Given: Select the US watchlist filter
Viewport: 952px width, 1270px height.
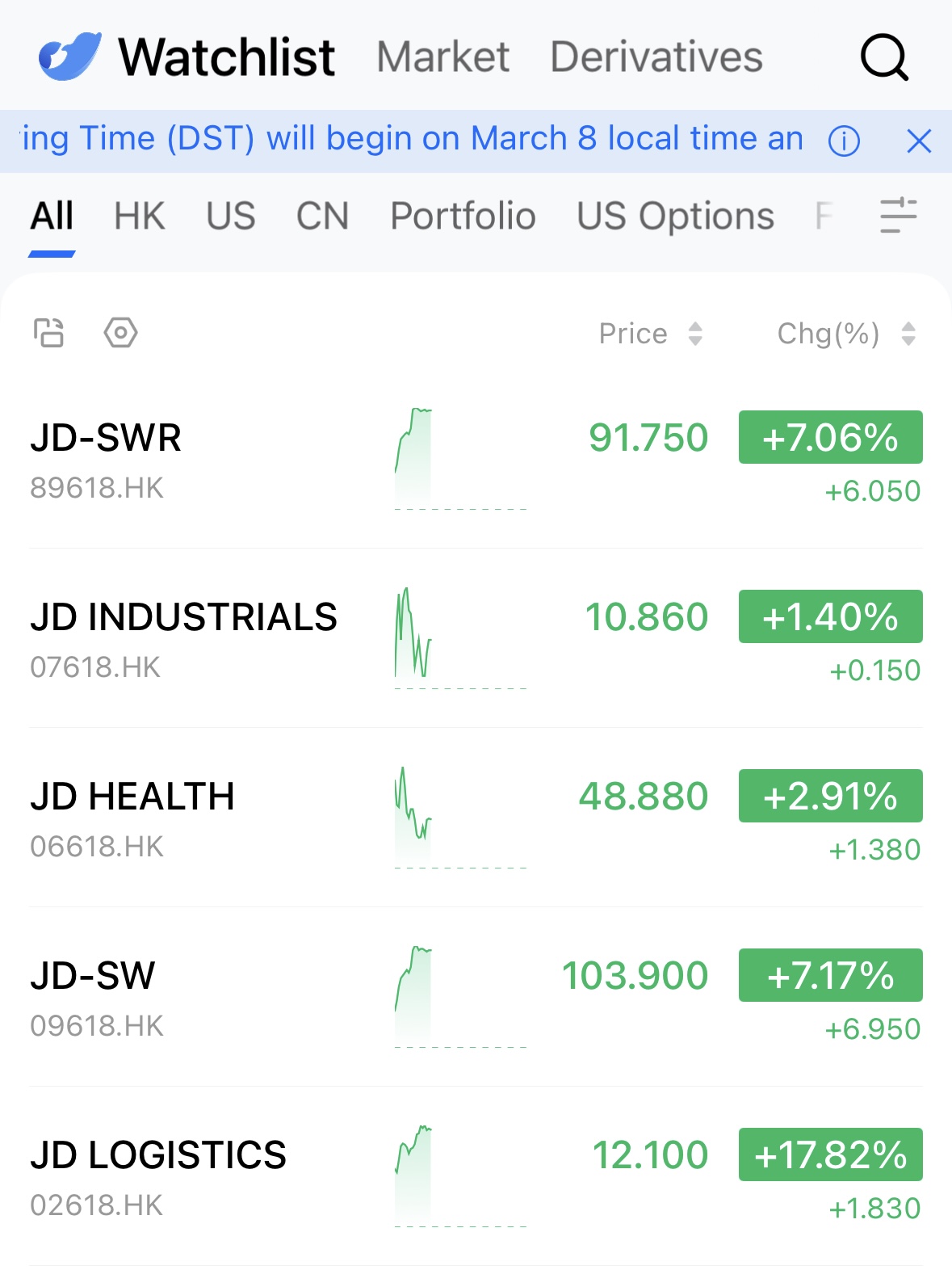Looking at the screenshot, I should coord(231,217).
